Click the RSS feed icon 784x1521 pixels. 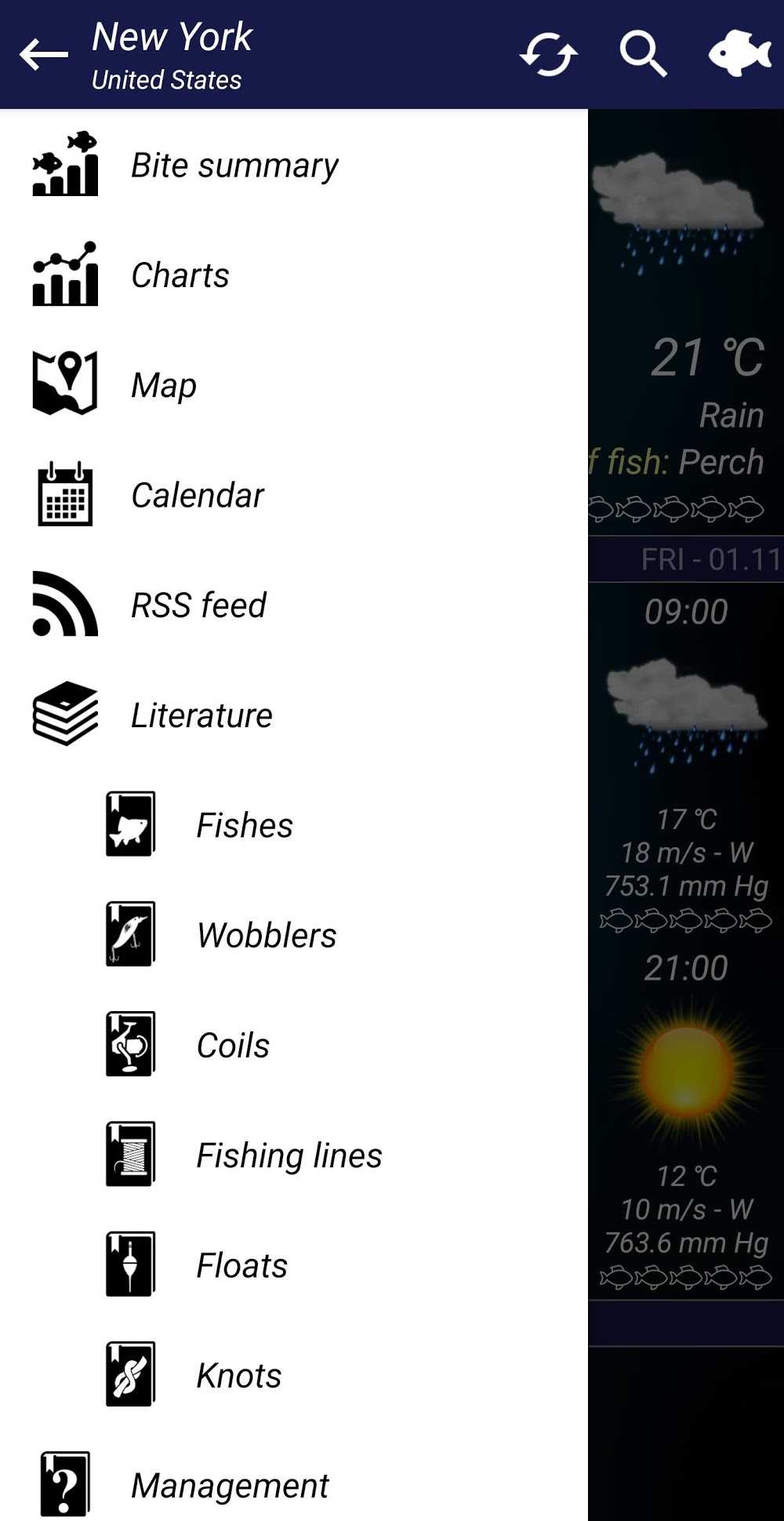(66, 605)
